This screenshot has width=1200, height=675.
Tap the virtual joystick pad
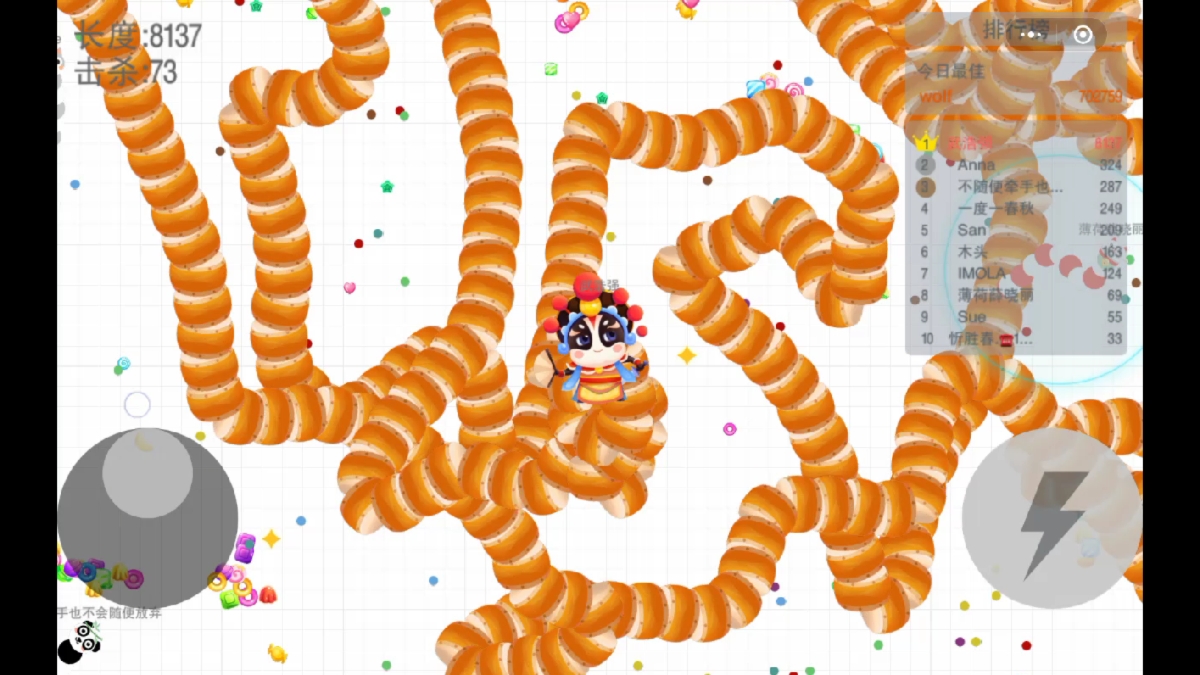point(147,517)
